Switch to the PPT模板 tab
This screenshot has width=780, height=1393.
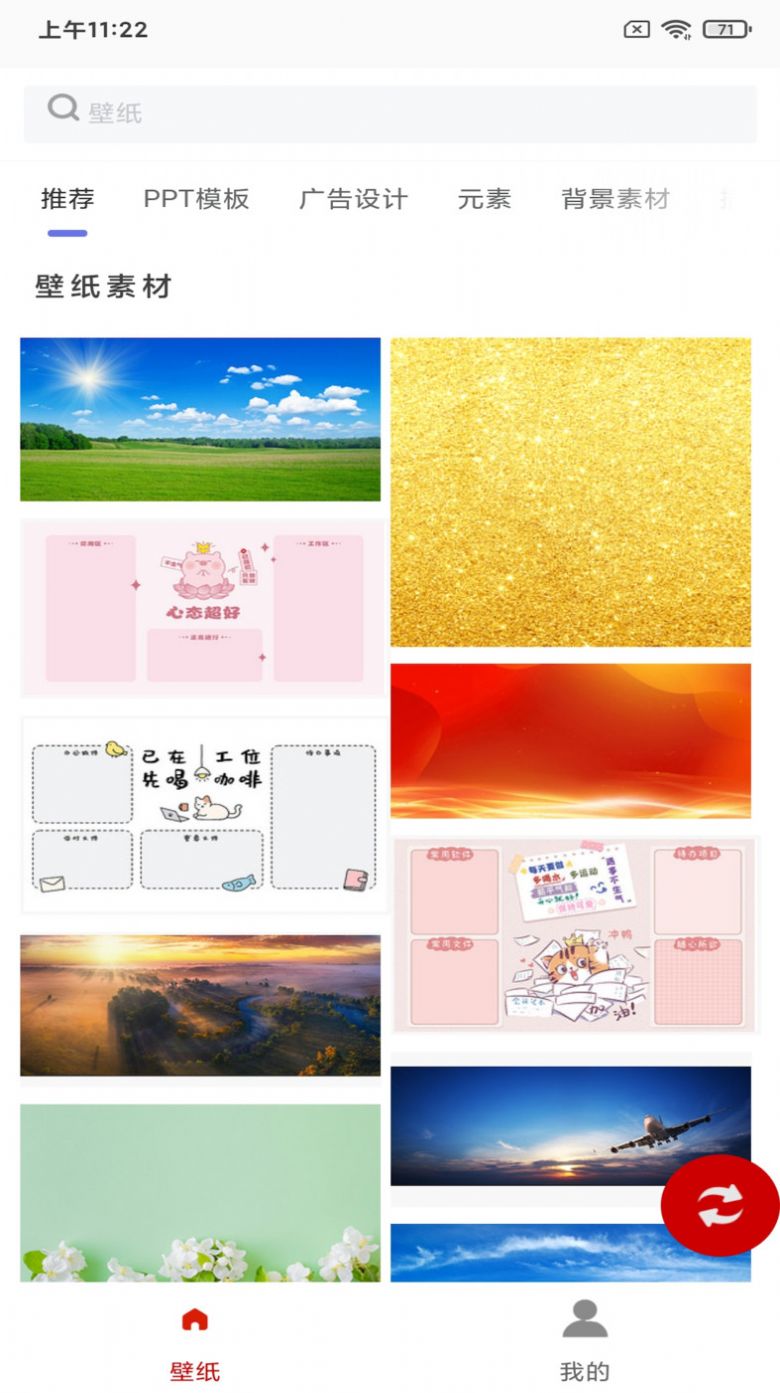pyautogui.click(x=196, y=199)
